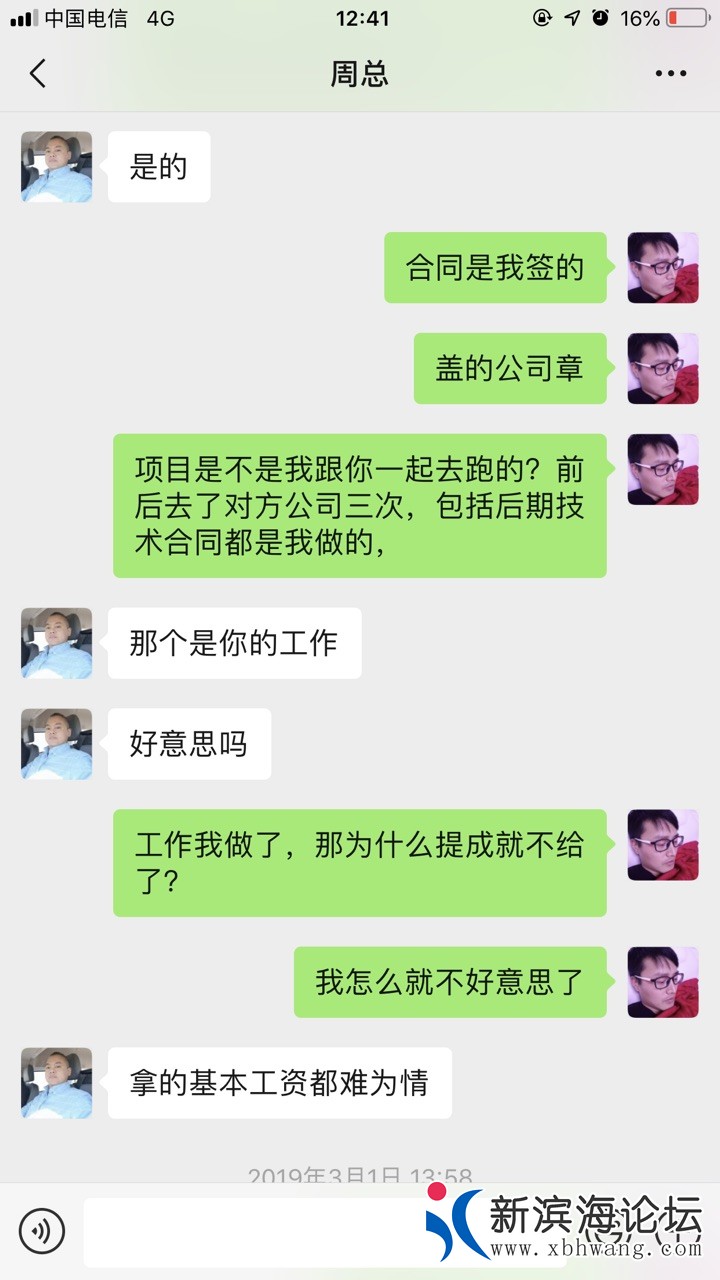Open sender avatar beside 合同是我签的

click(662, 267)
